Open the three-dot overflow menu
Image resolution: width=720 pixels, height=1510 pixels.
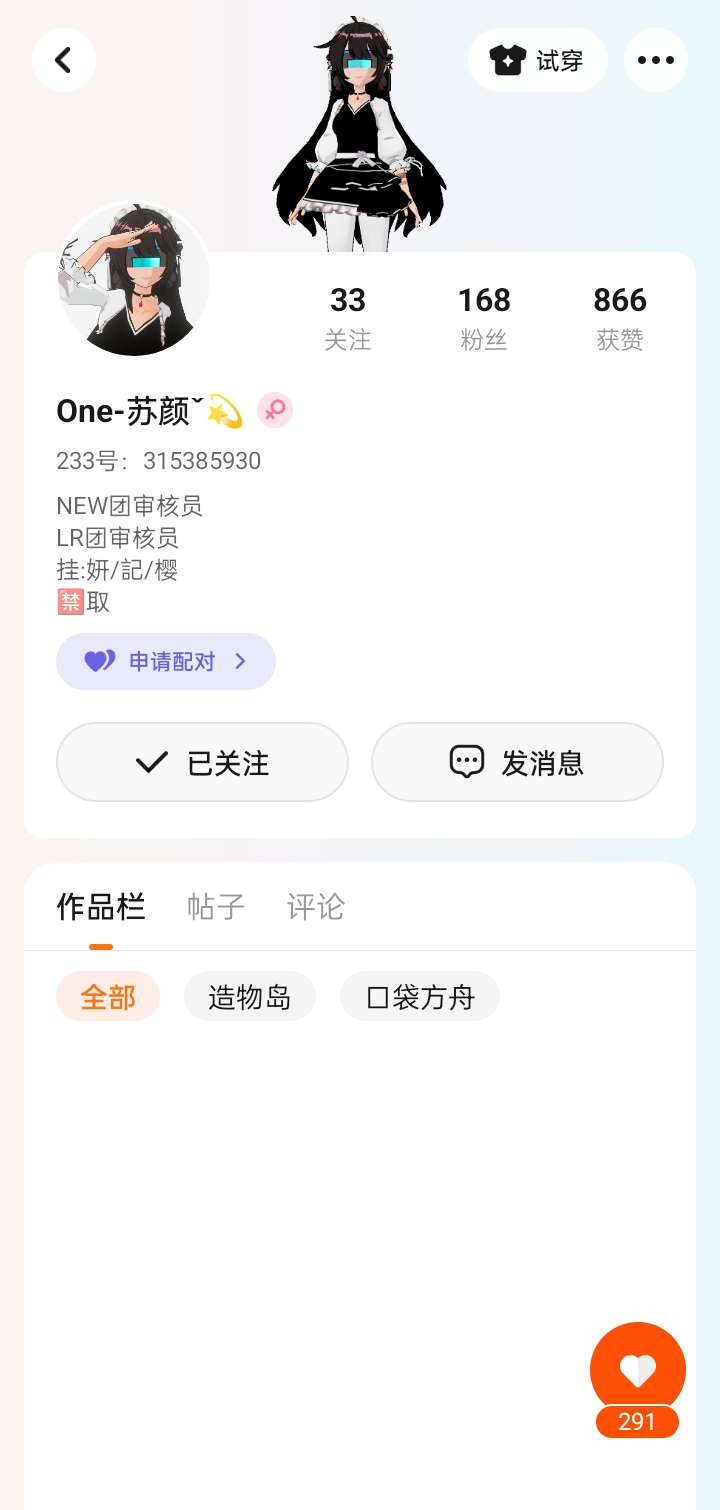pos(656,60)
